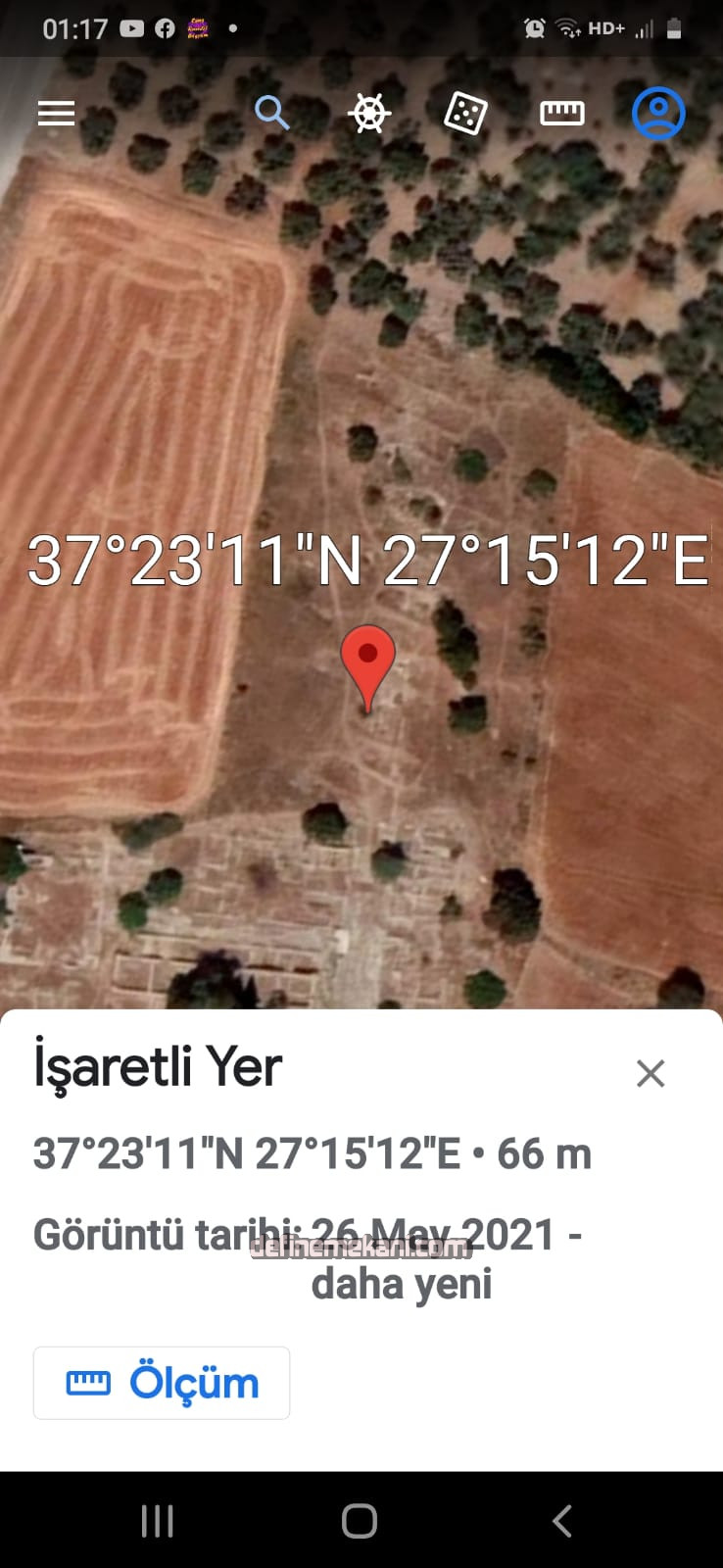Viewport: 723px width, 1568px height.
Task: Go back with the system back button
Action: point(562,1521)
